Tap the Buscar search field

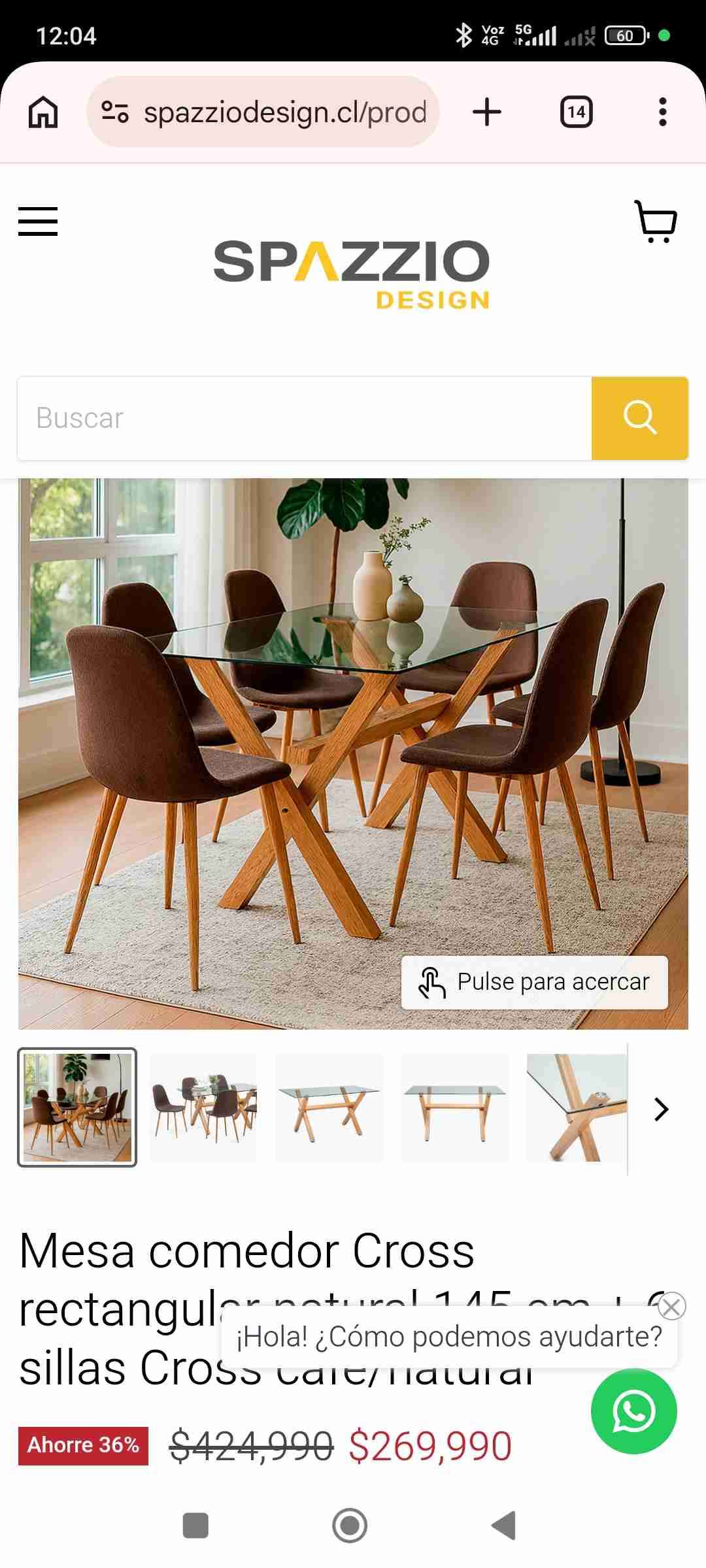pos(305,418)
